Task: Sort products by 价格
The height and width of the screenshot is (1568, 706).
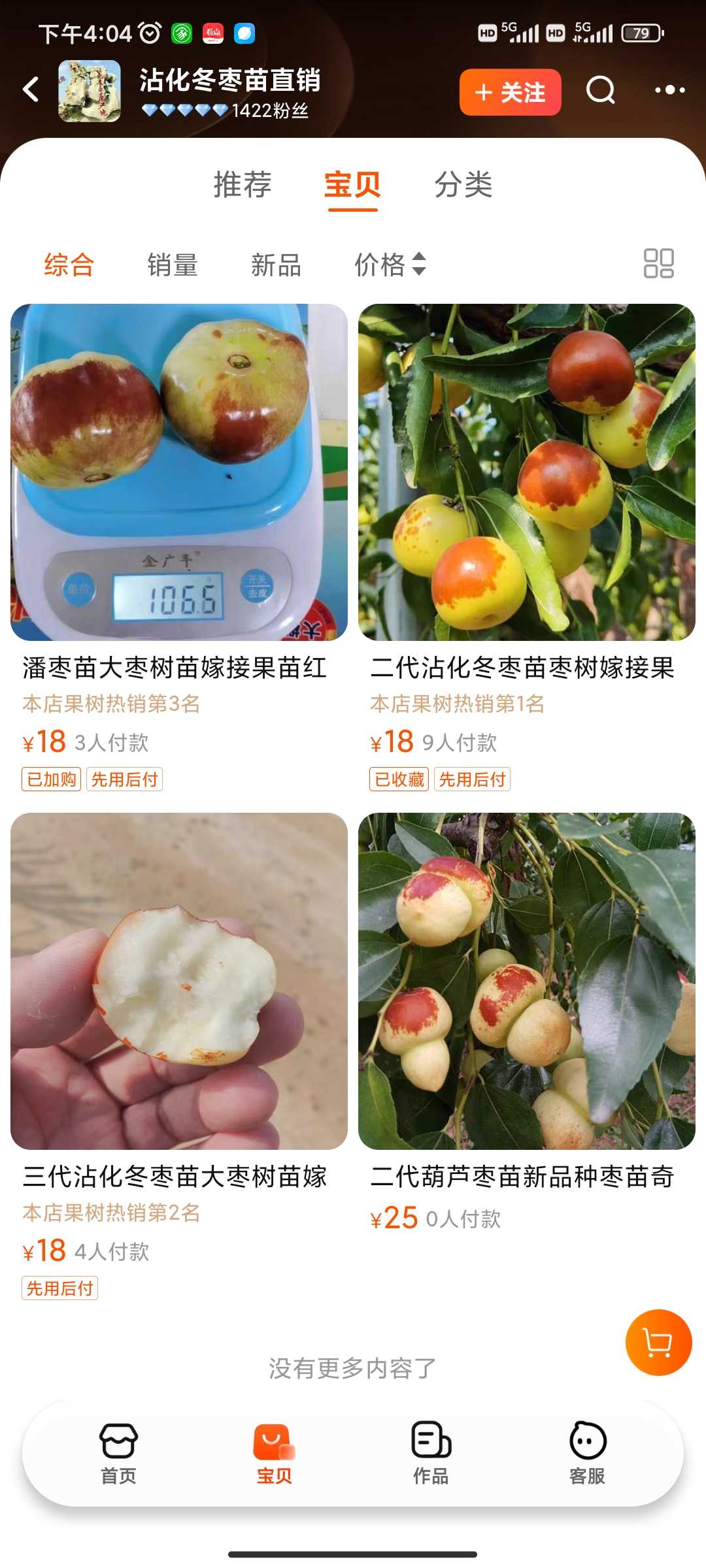Action: [x=390, y=265]
